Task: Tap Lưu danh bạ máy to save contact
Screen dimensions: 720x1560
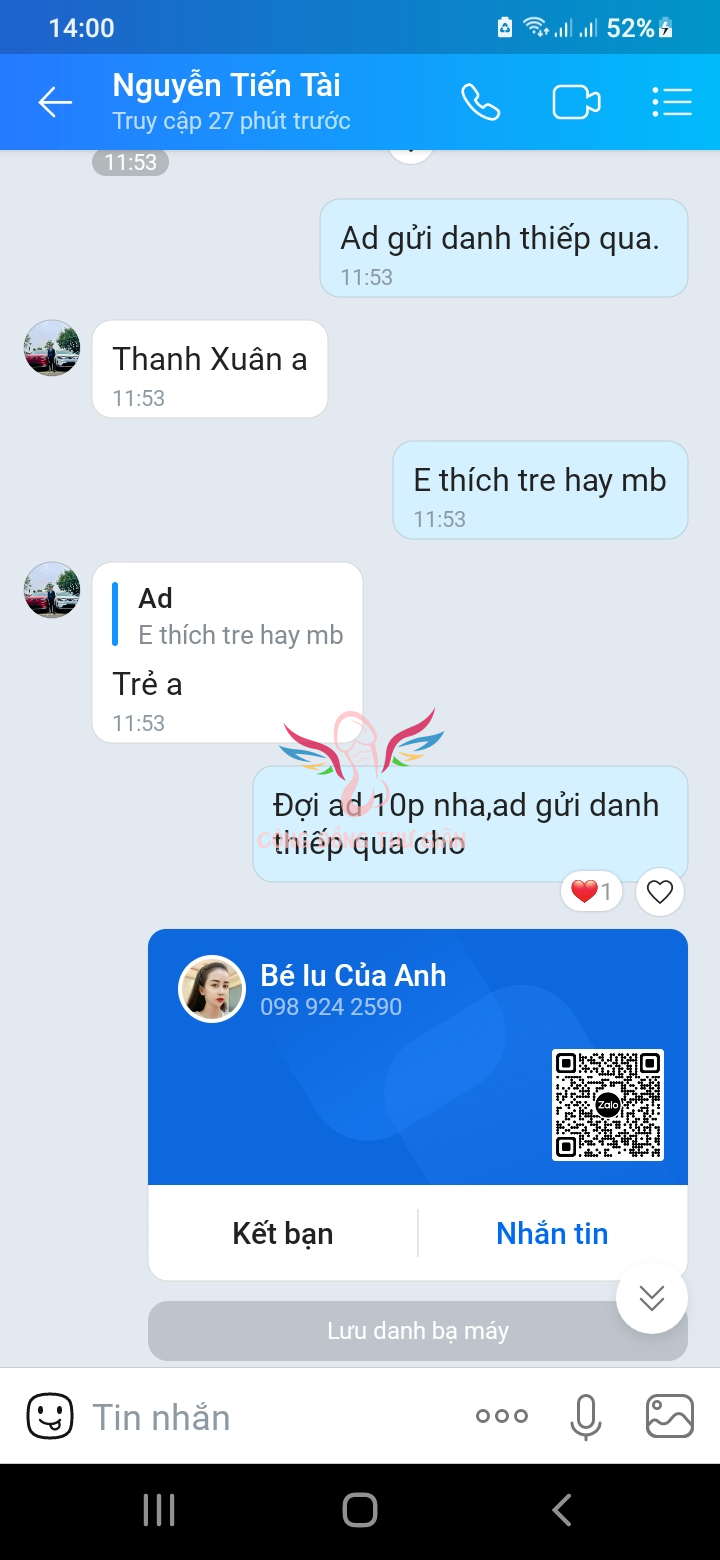Action: coord(417,1330)
